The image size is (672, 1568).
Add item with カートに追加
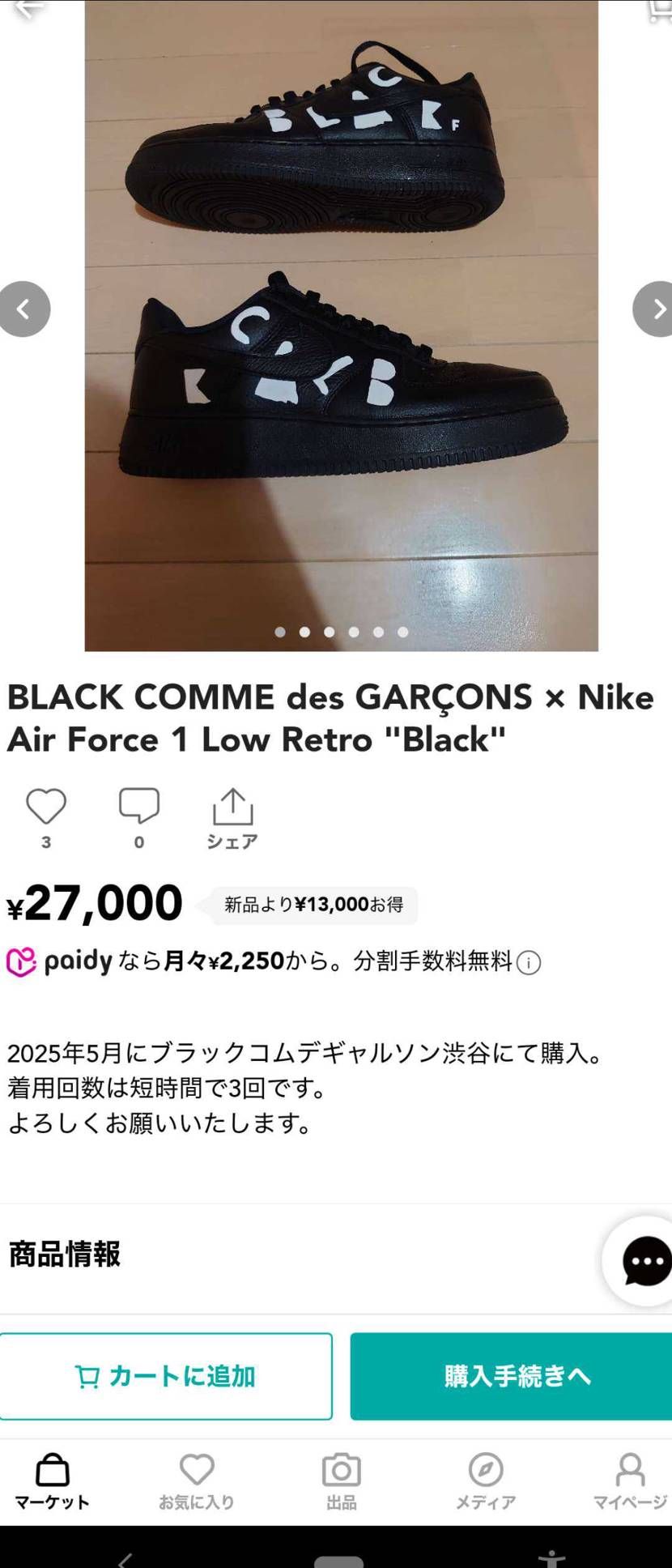click(x=166, y=1376)
